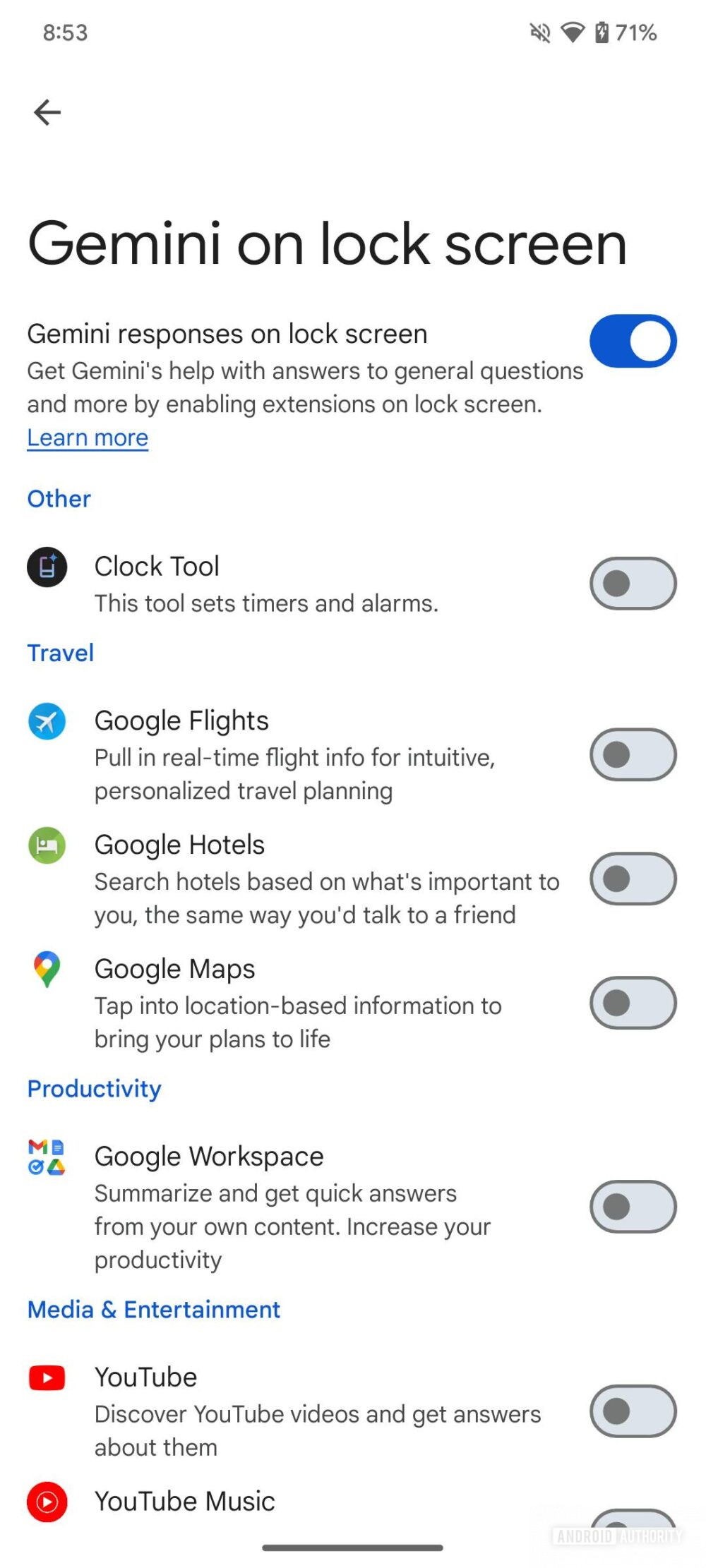
Task: Tap the back navigation arrow
Action: pos(47,111)
